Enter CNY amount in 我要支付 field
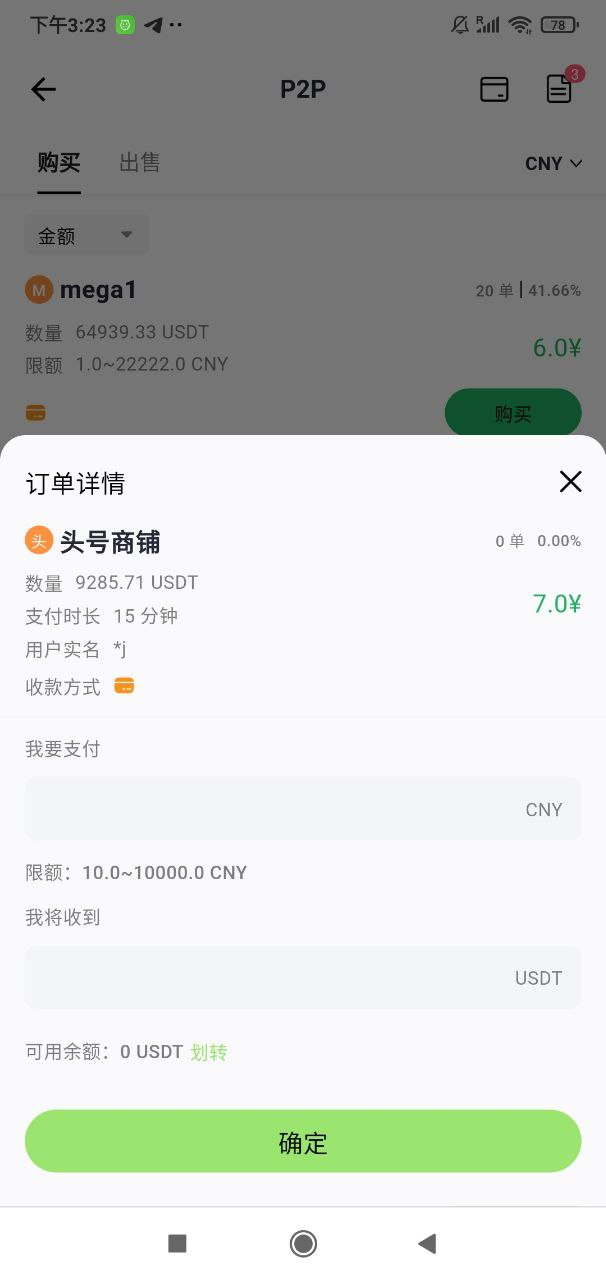606x1280 pixels. [x=303, y=809]
